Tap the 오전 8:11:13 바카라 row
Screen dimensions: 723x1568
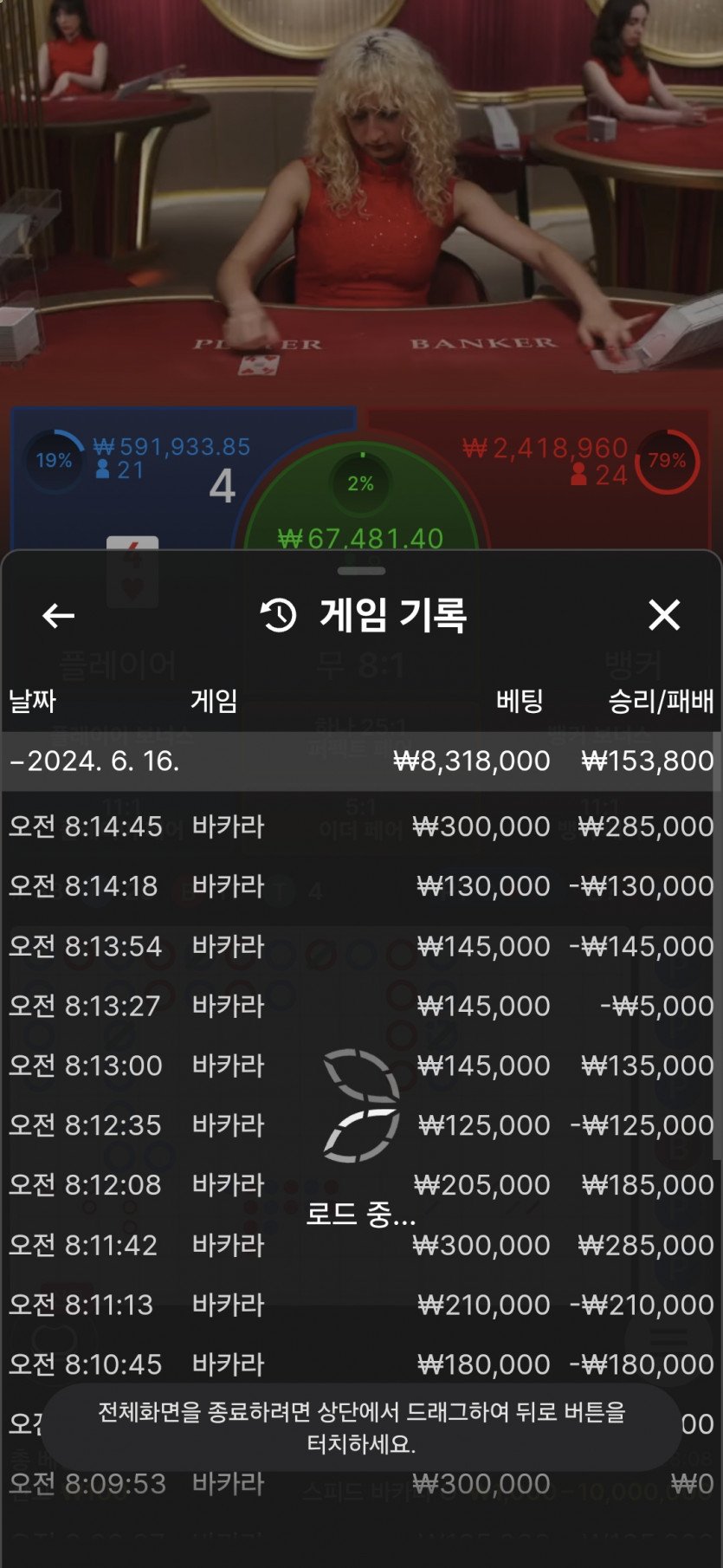tap(360, 1305)
